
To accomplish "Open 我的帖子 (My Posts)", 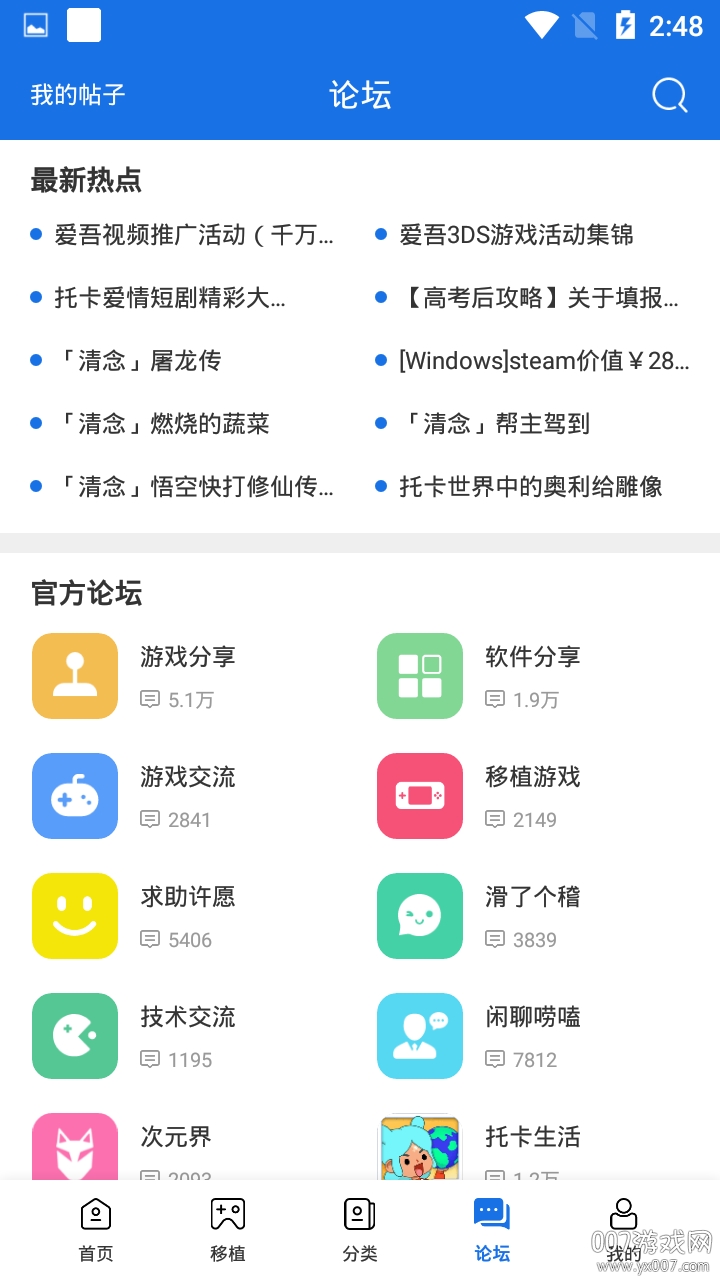I will tap(78, 95).
